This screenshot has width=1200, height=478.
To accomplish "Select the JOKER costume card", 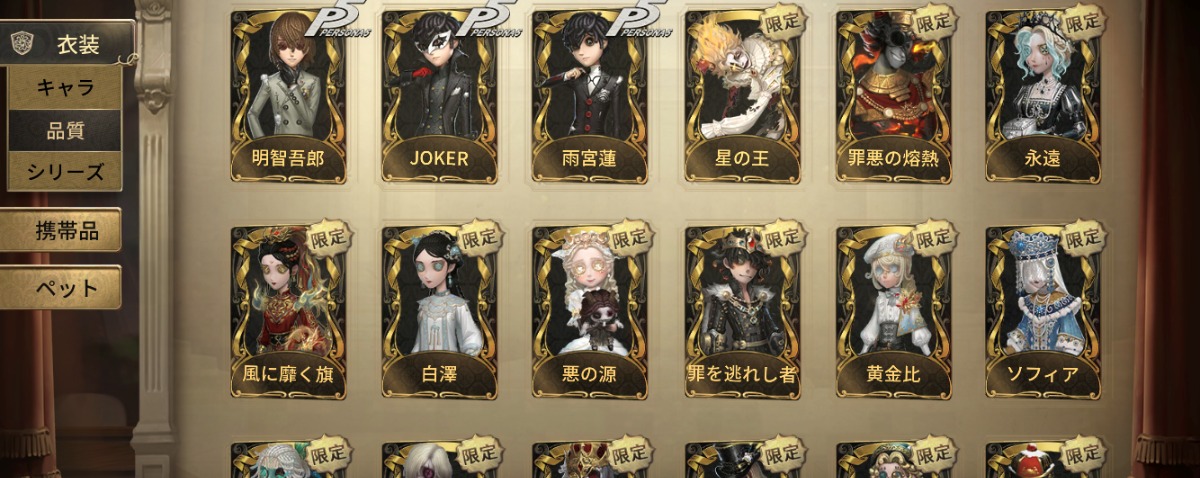I will [x=439, y=95].
